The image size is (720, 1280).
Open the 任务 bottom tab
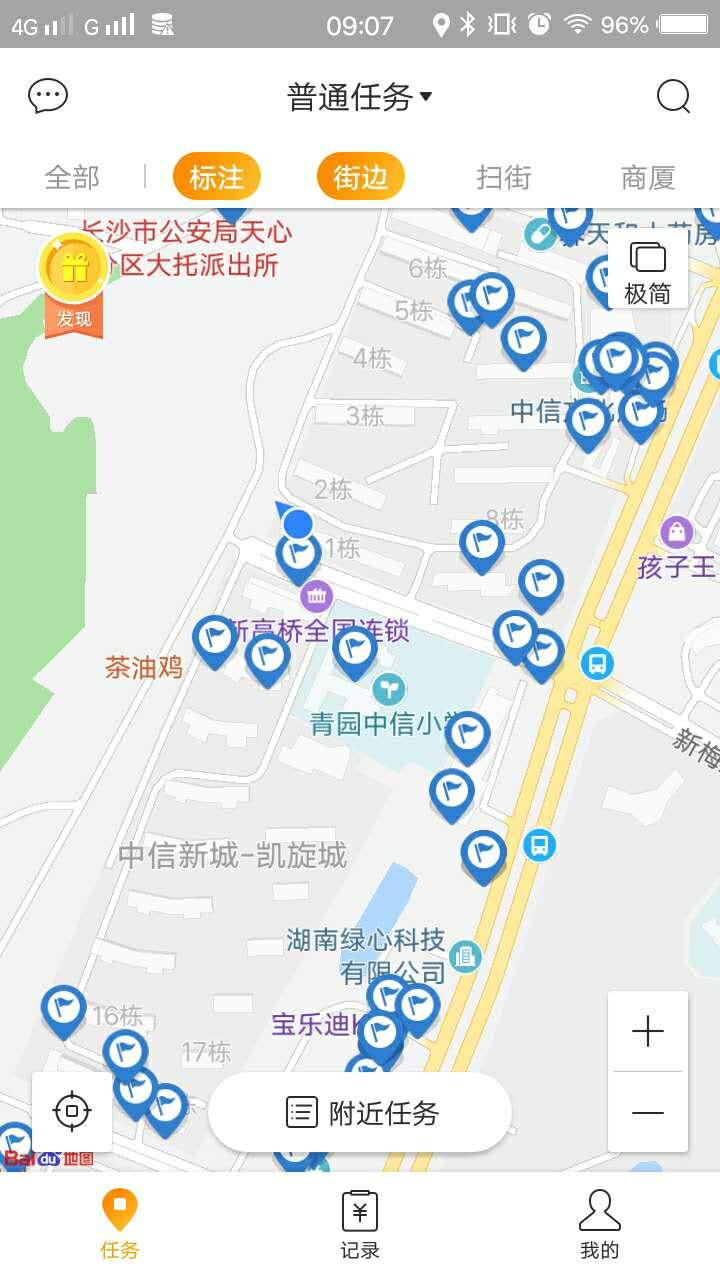tap(120, 1225)
